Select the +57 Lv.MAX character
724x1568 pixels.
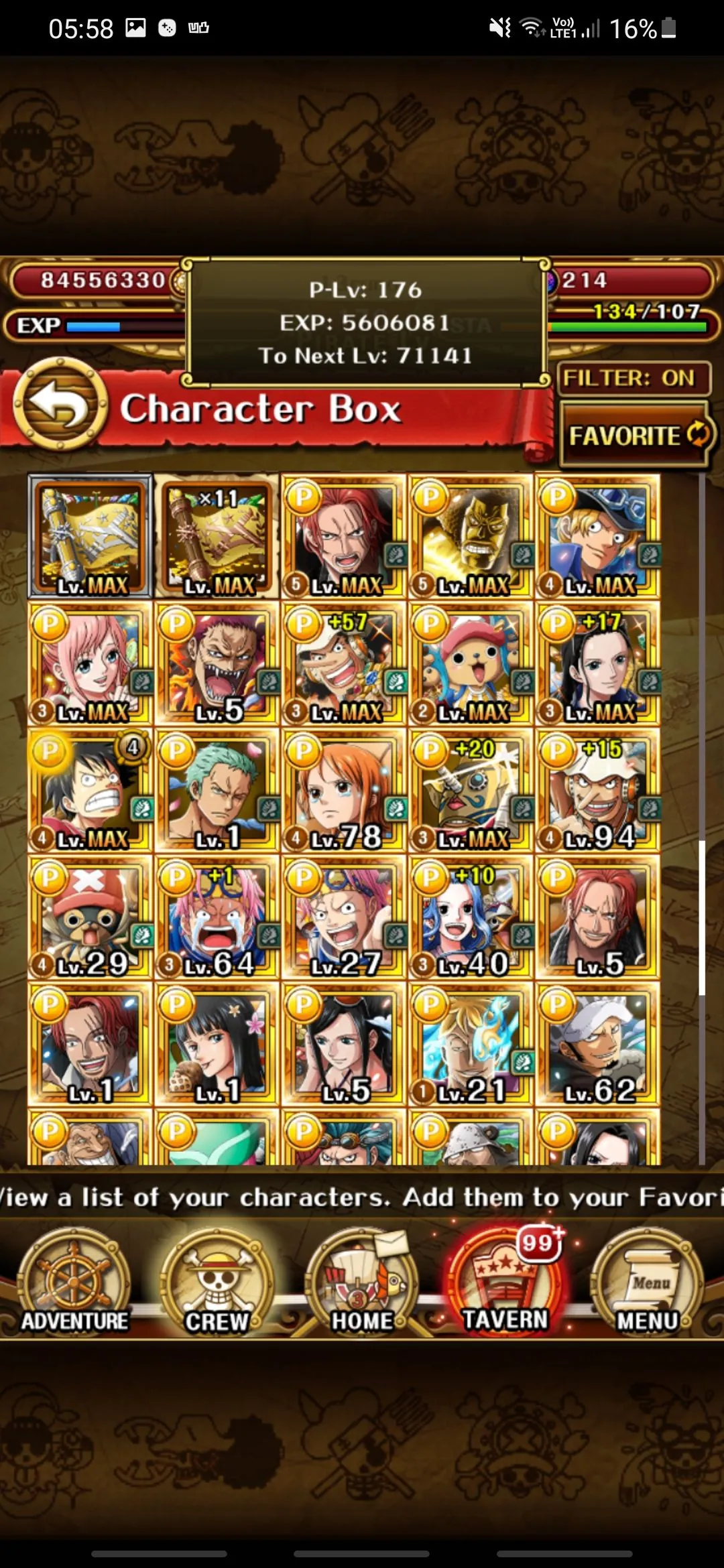click(x=343, y=664)
